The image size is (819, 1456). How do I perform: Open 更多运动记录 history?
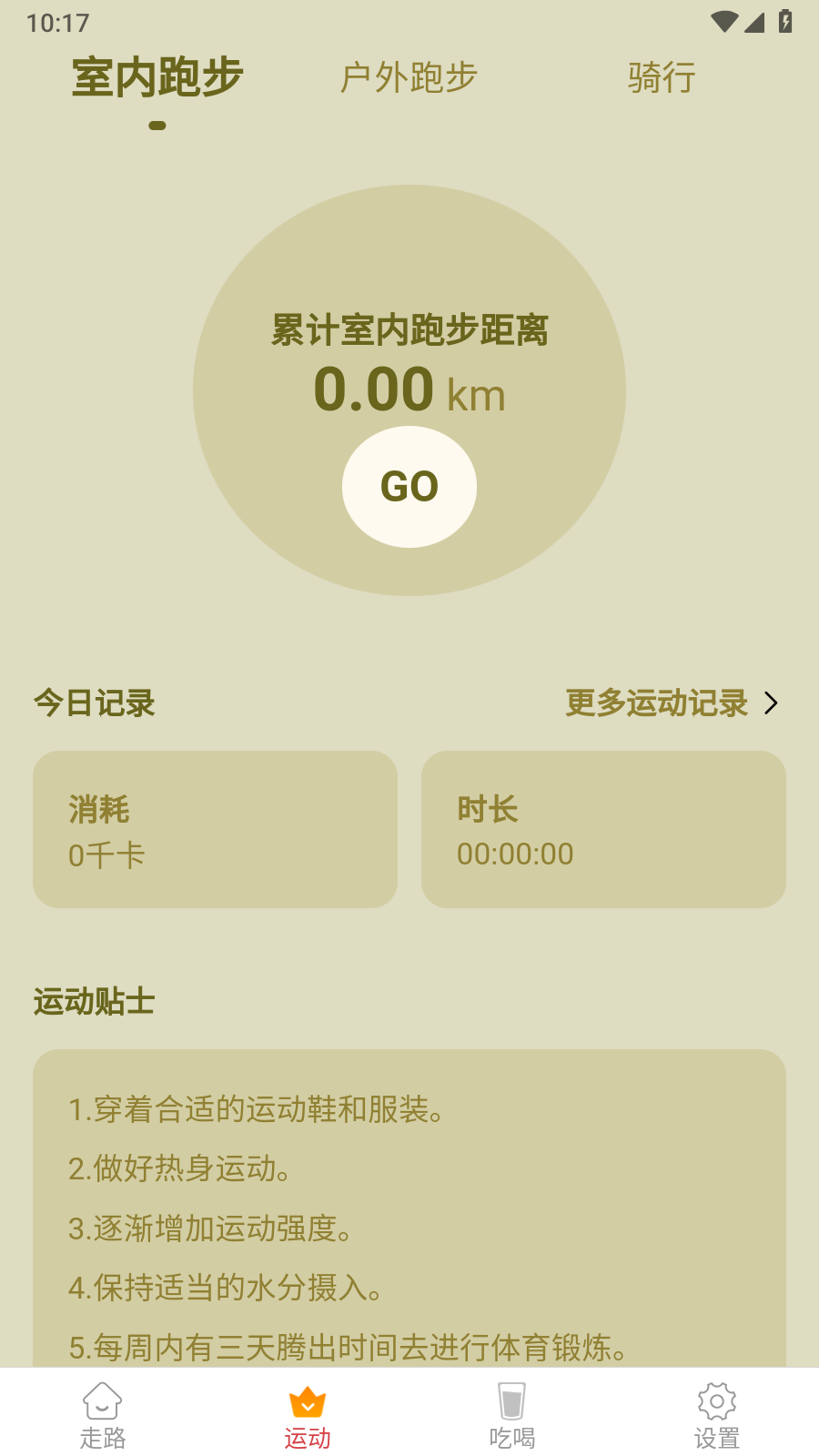[x=655, y=703]
